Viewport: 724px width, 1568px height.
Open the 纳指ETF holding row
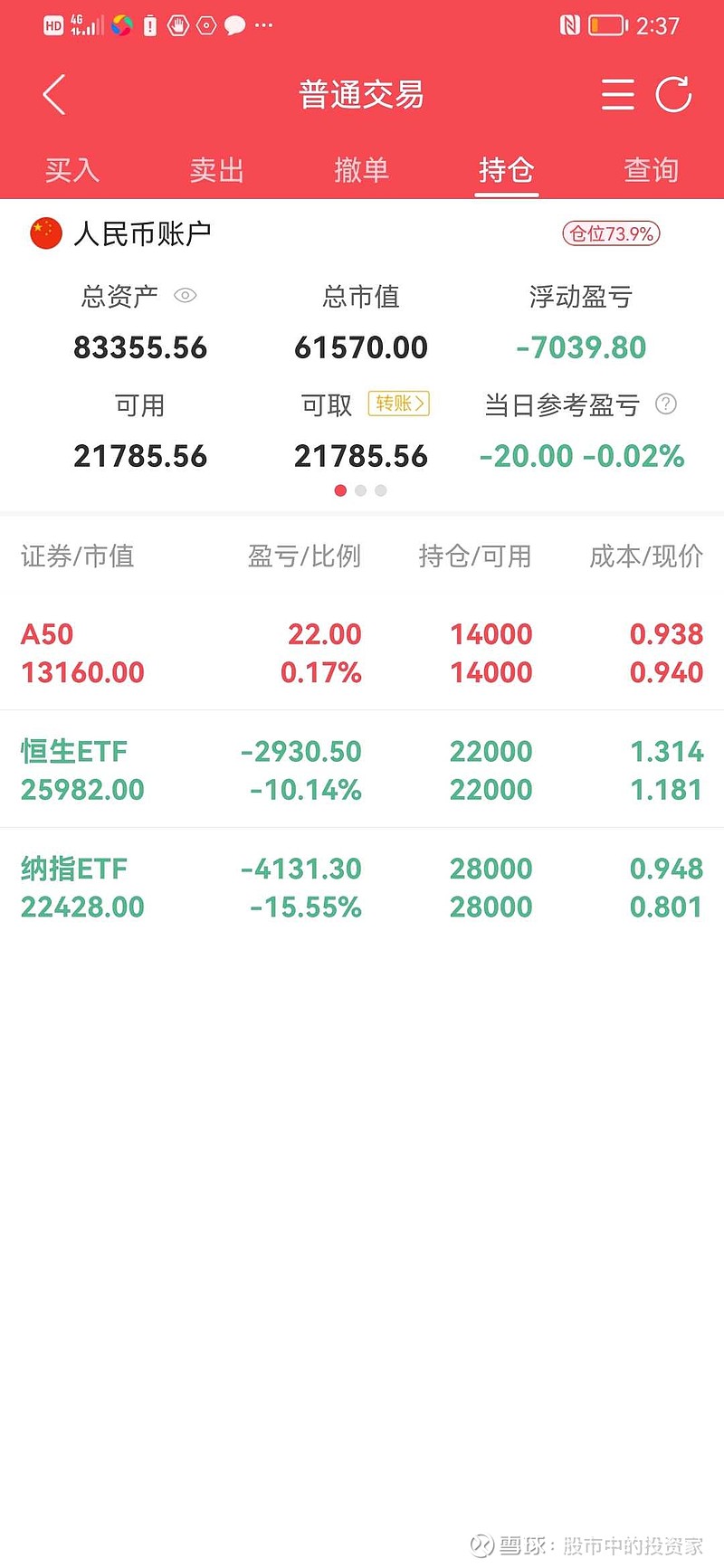click(x=362, y=888)
